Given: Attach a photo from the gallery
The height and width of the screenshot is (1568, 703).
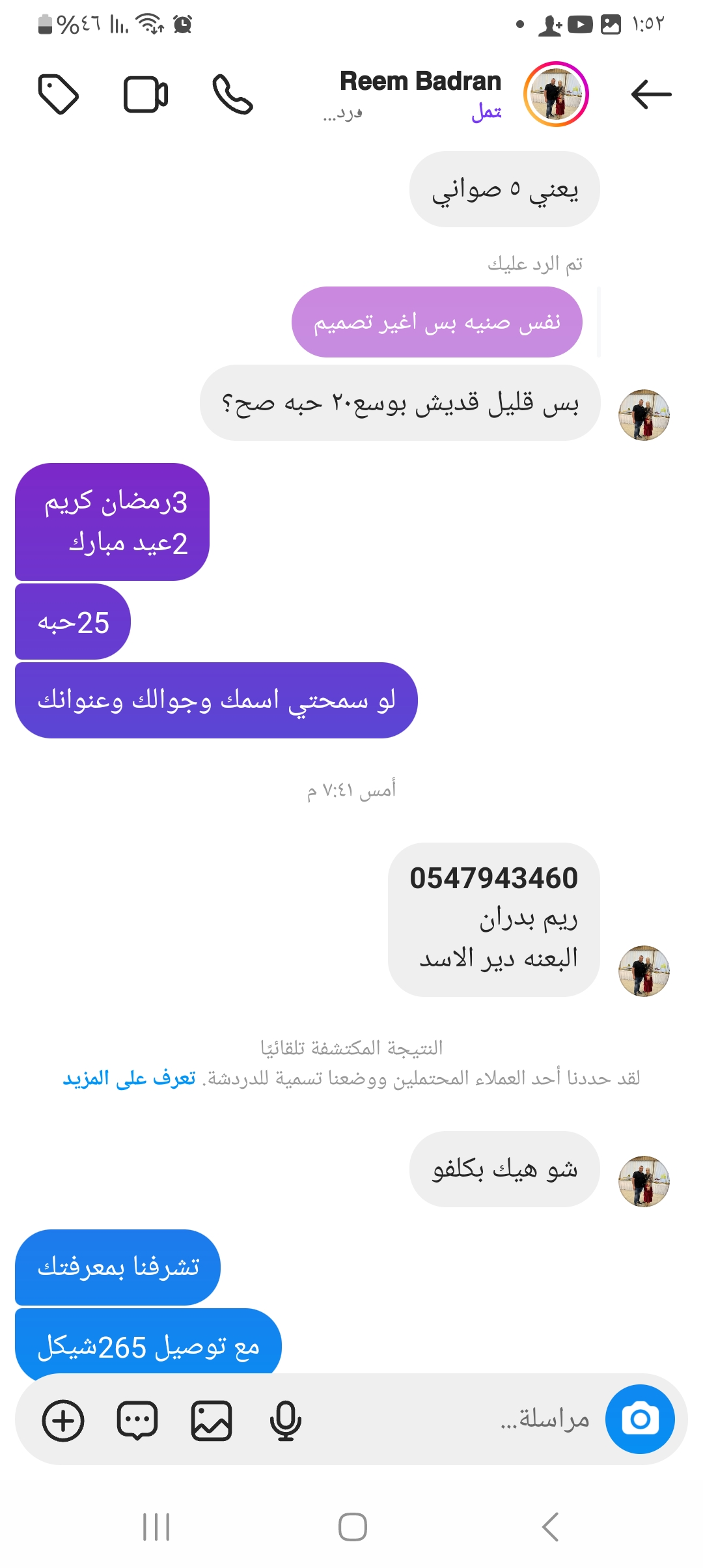Looking at the screenshot, I should pos(212,1420).
